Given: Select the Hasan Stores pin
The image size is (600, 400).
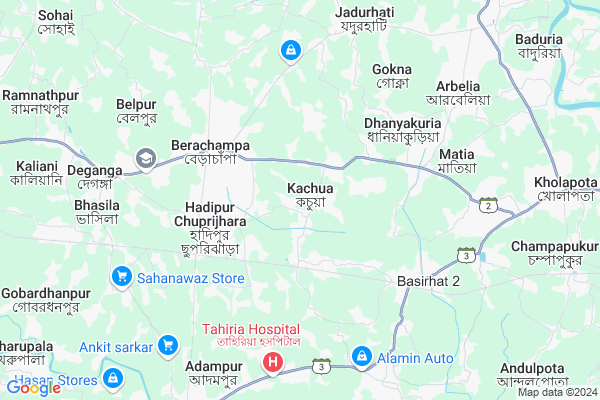Looking at the screenshot, I should click(x=112, y=380).
